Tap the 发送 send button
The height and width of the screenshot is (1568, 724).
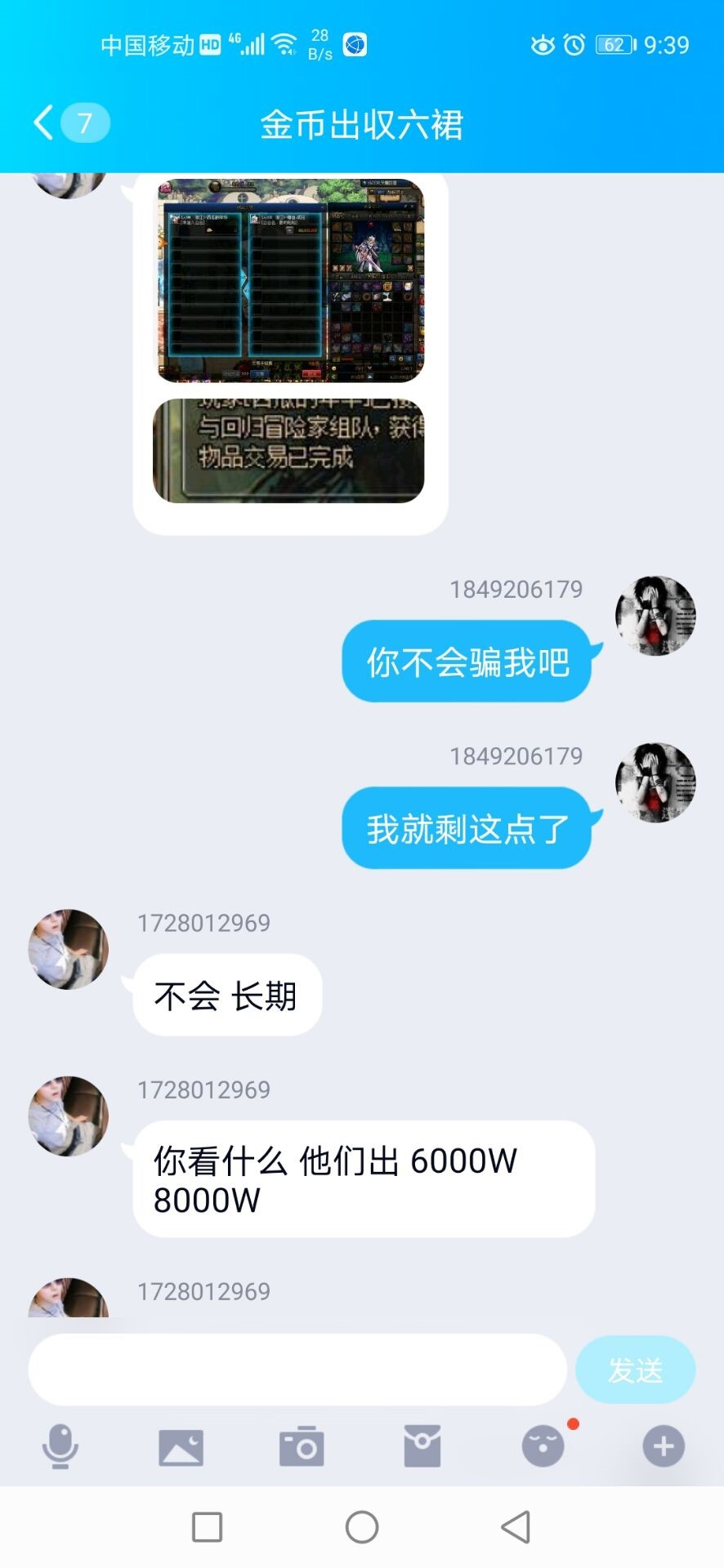point(635,1370)
